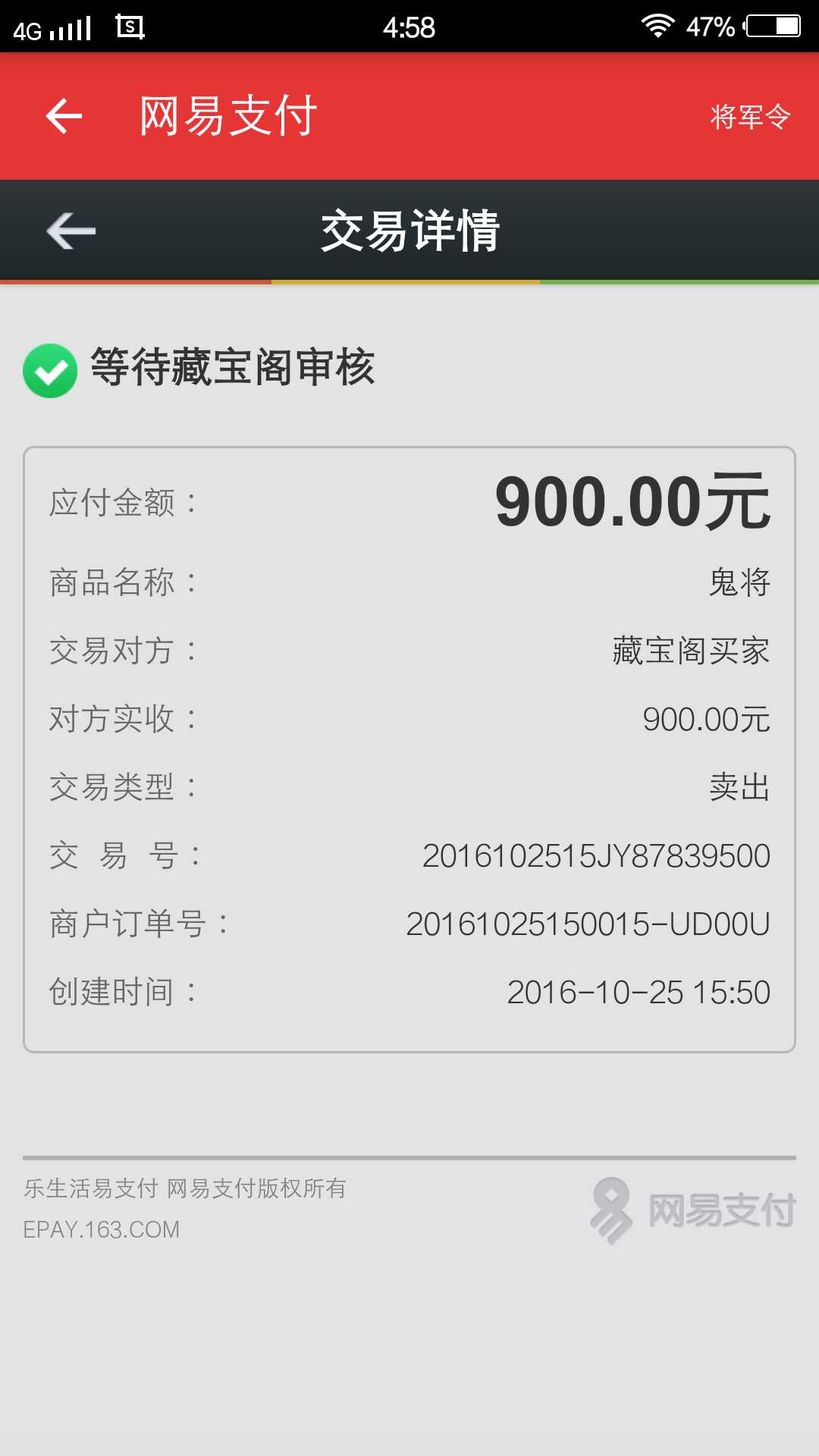The image size is (819, 1456).
Task: Open 将军令 in the top bar
Action: 750,117
